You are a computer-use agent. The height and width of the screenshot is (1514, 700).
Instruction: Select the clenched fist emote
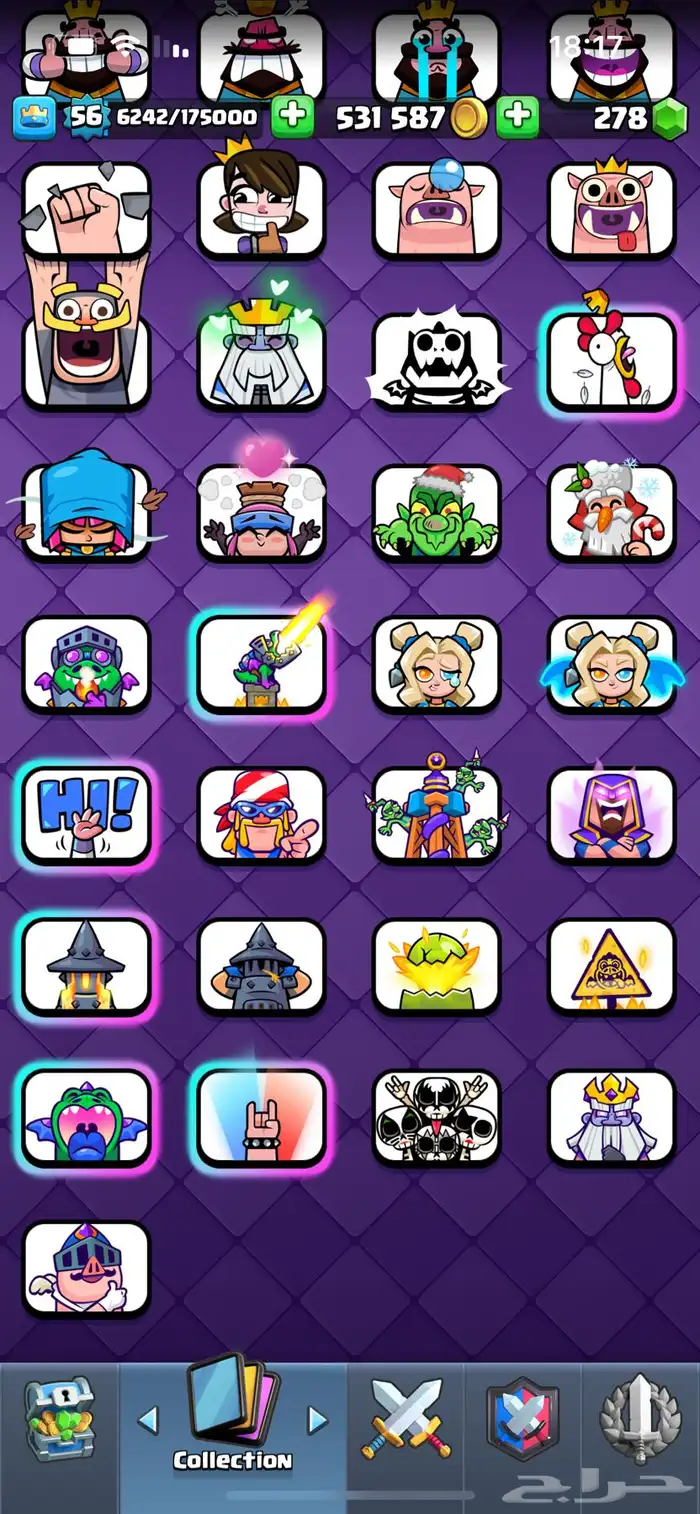pos(86,212)
